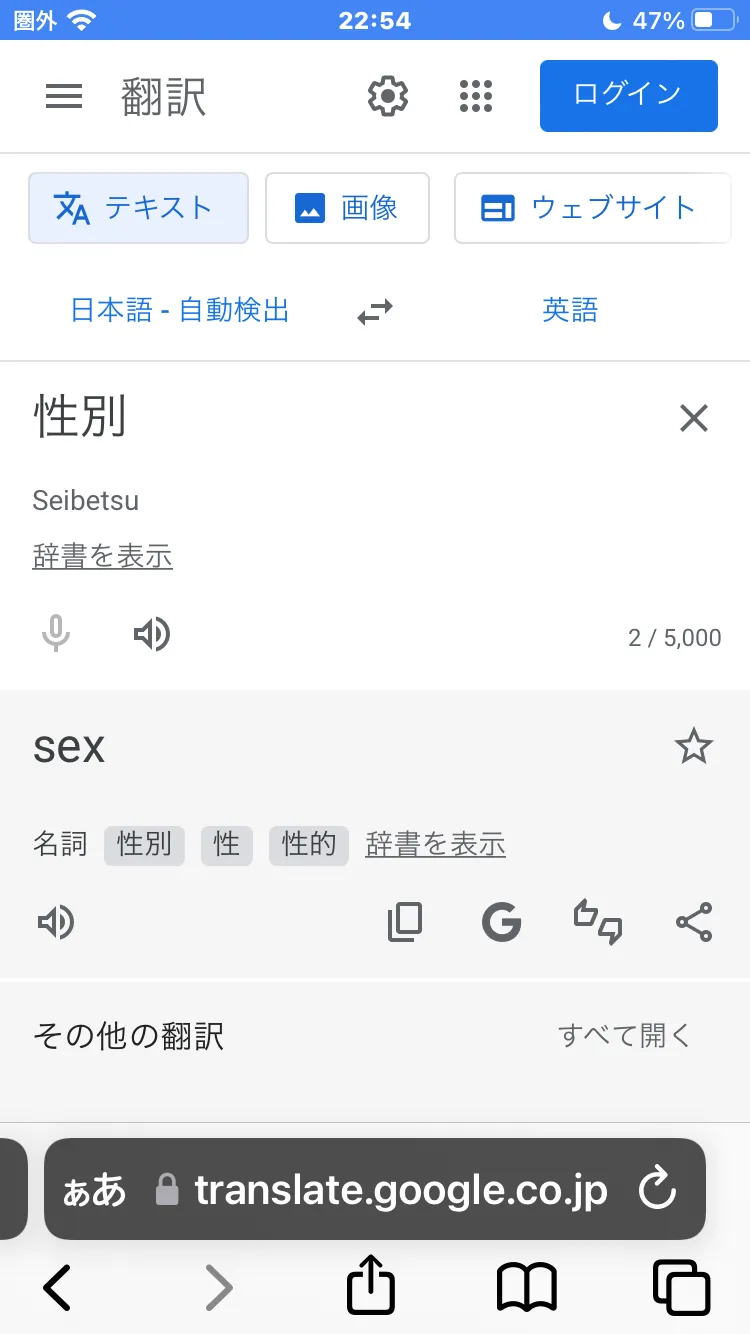Screen dimensions: 750x1334
Task: Rate this translation with thumbs icon
Action: [x=598, y=922]
